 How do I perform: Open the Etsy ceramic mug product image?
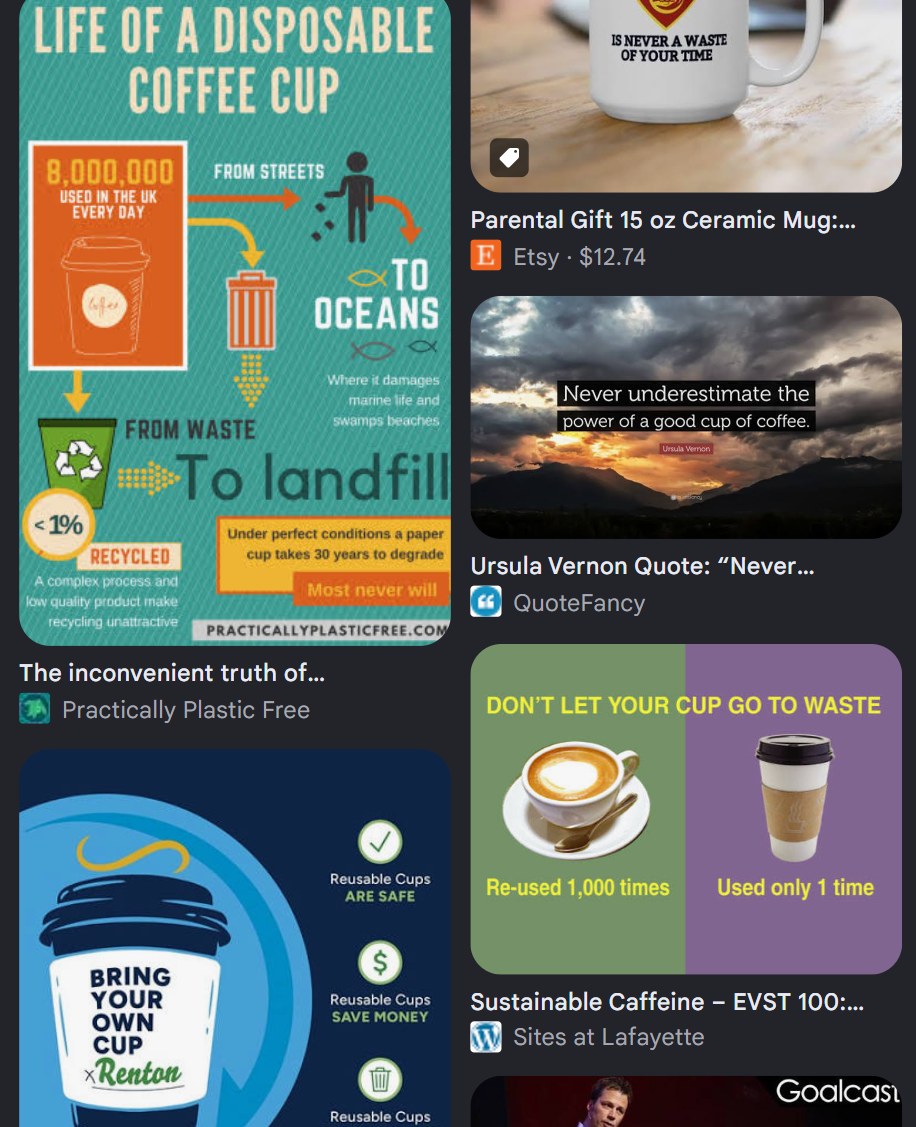coord(686,96)
